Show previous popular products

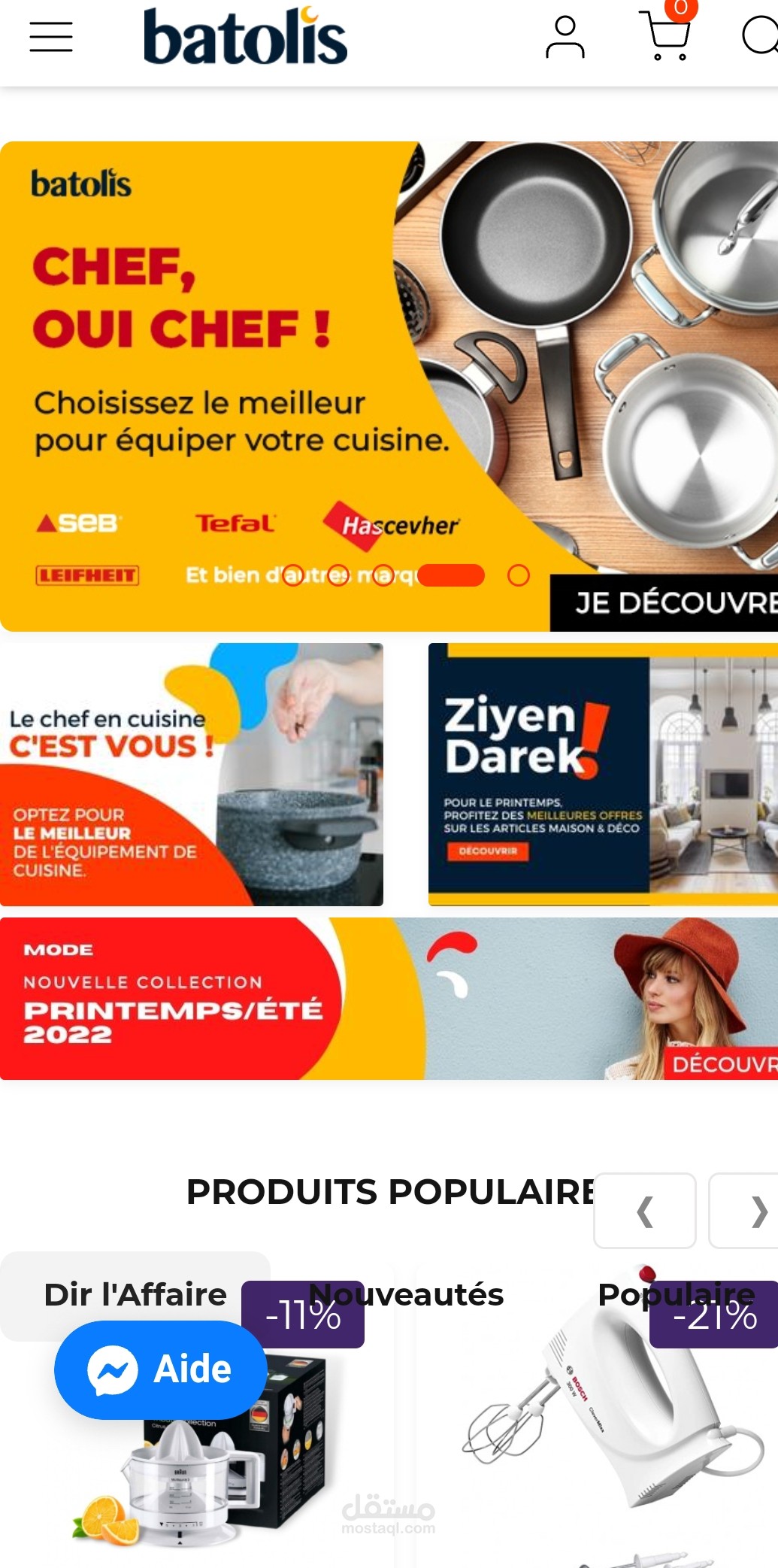[645, 1211]
